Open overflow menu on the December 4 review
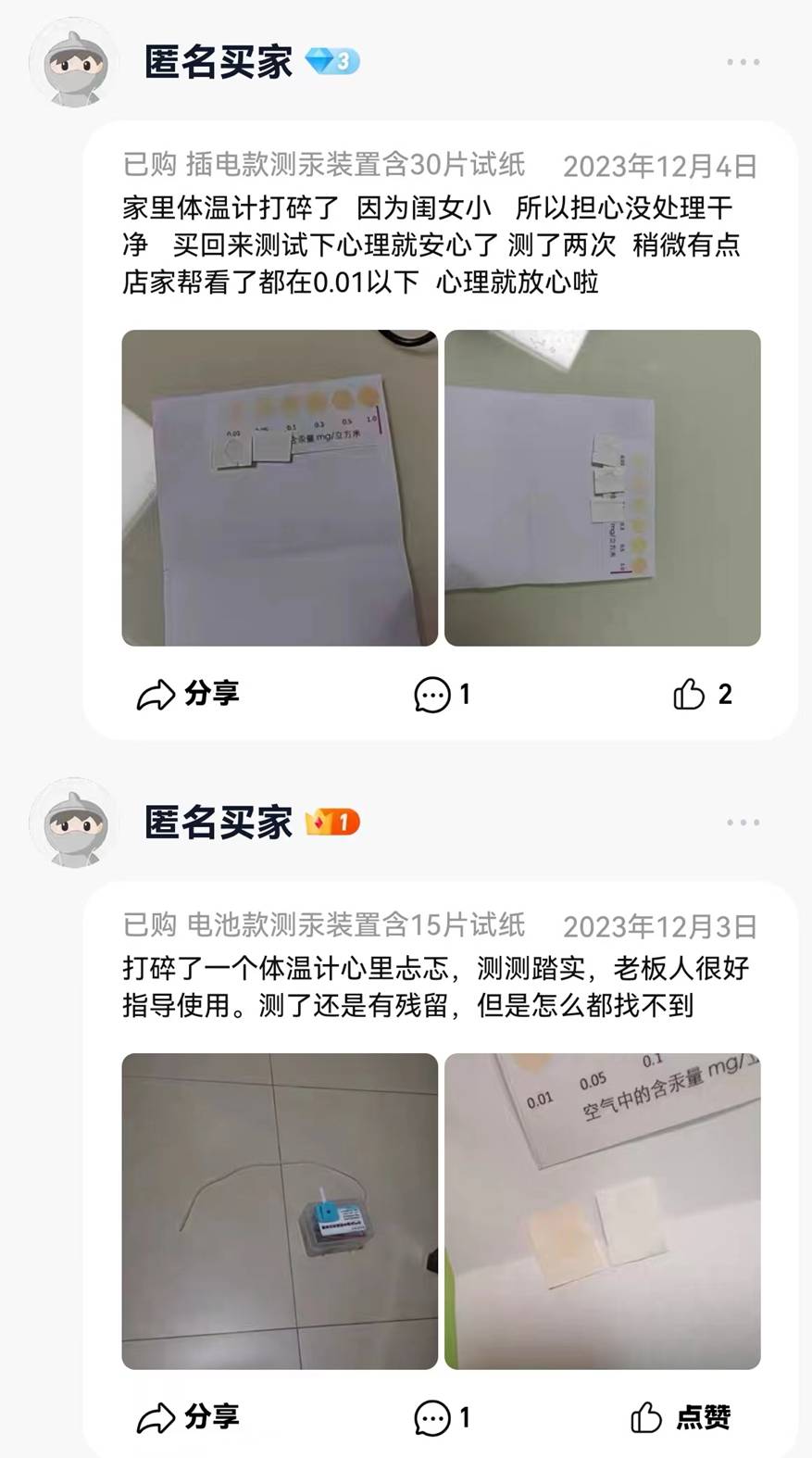Screen dimensions: 812x1458 pyautogui.click(x=743, y=62)
